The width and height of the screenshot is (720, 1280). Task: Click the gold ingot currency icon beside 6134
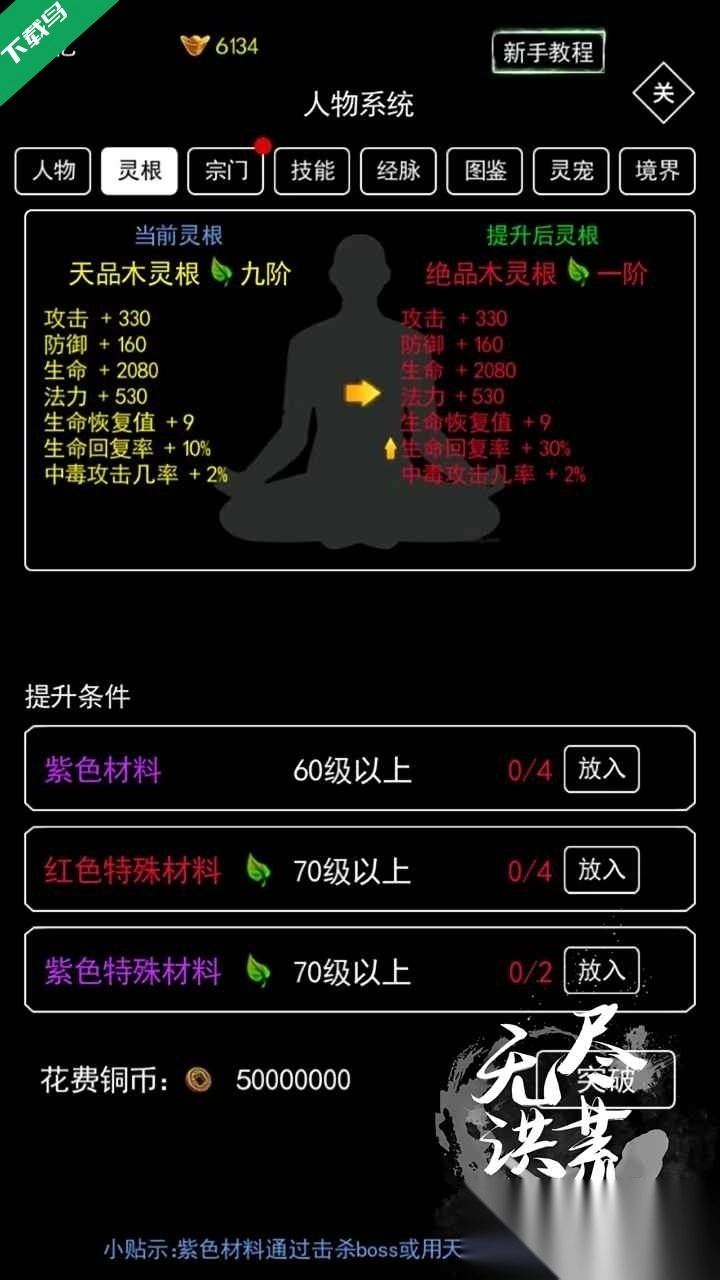point(196,45)
